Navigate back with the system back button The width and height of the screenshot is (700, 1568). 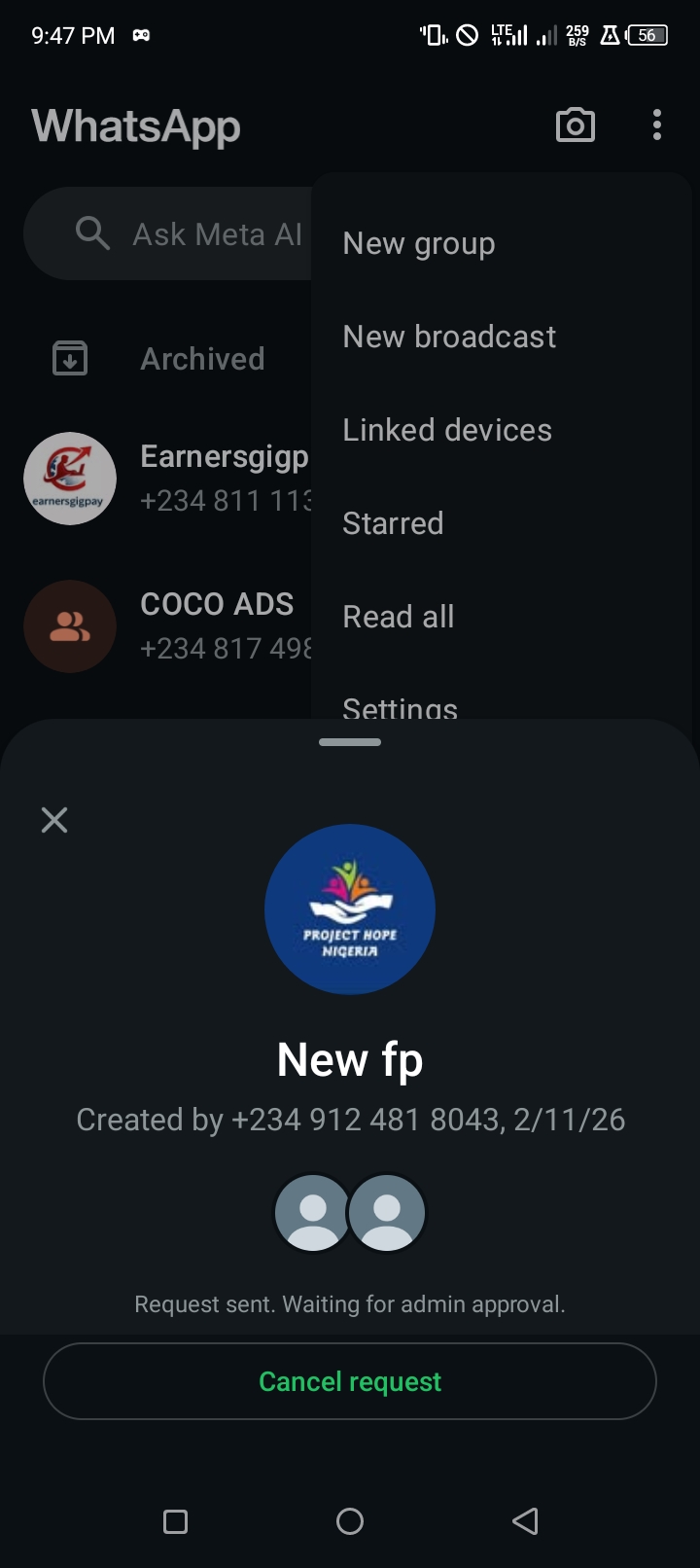525,1521
